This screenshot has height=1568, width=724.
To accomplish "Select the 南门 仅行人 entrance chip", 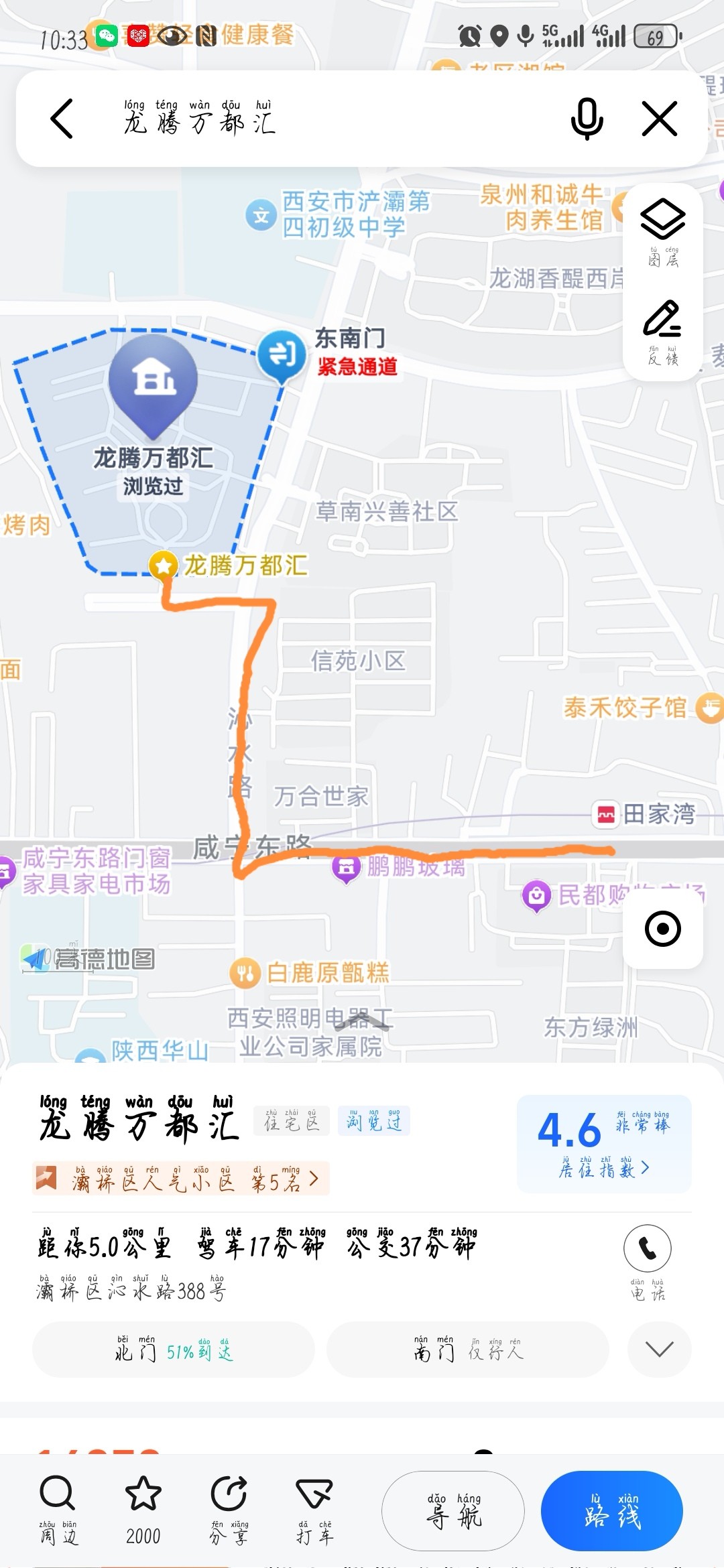I will (x=467, y=1349).
